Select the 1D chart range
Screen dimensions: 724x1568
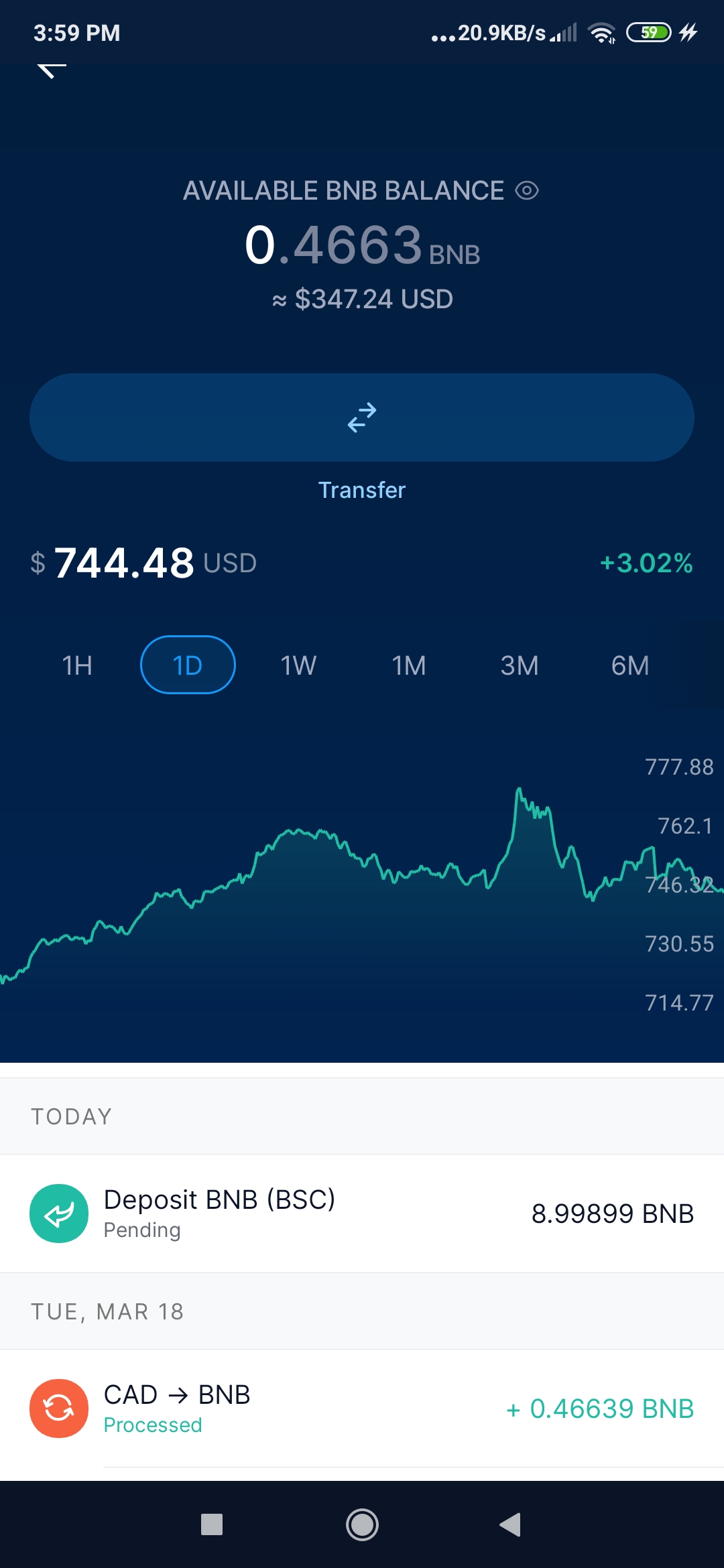click(188, 665)
